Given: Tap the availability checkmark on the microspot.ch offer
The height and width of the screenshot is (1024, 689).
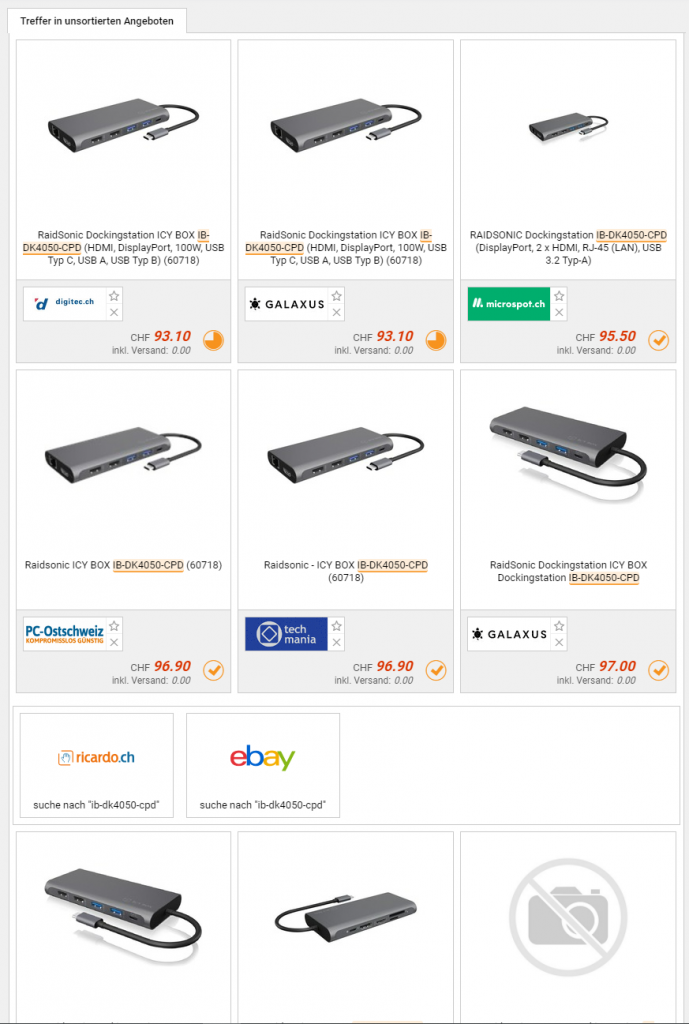Looking at the screenshot, I should 658,341.
